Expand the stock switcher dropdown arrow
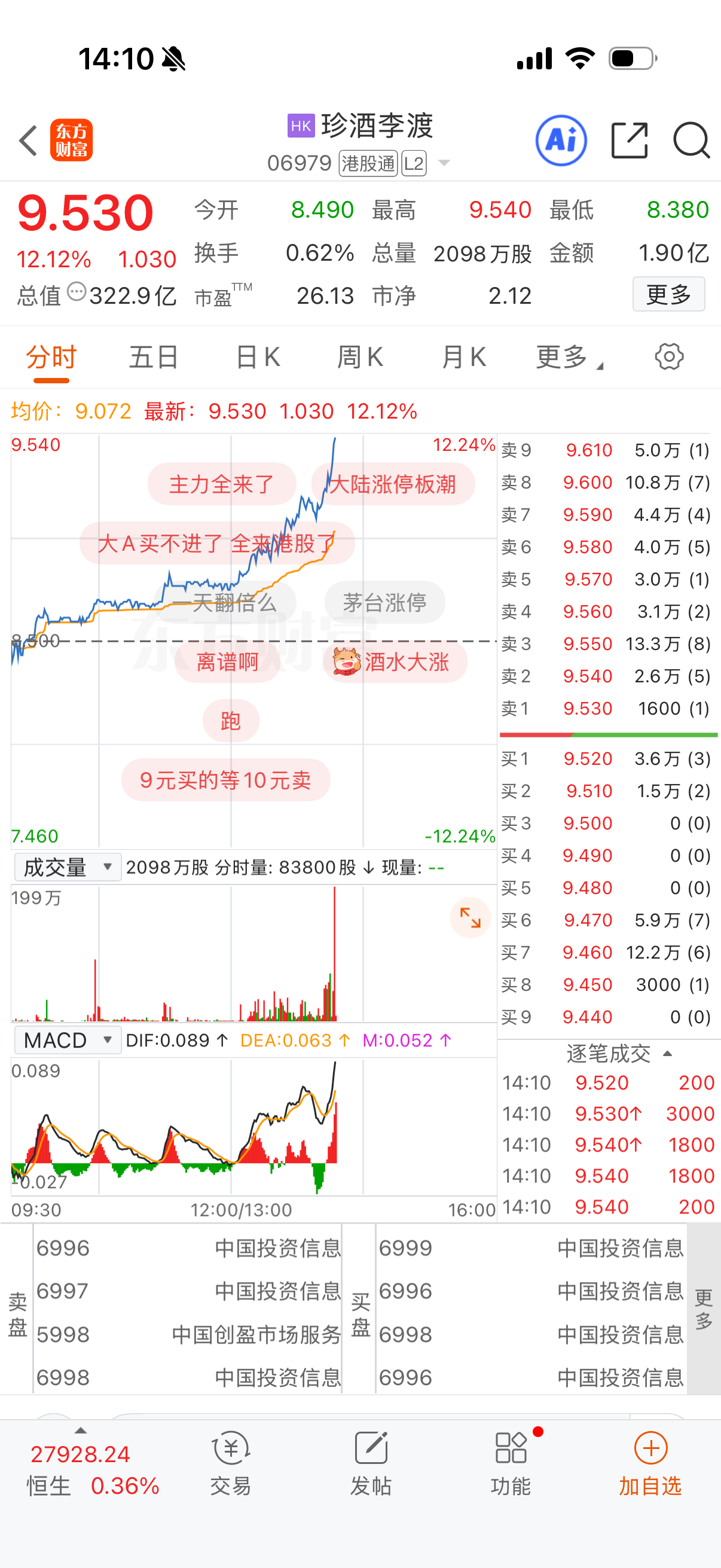The height and width of the screenshot is (1568, 721). (444, 163)
